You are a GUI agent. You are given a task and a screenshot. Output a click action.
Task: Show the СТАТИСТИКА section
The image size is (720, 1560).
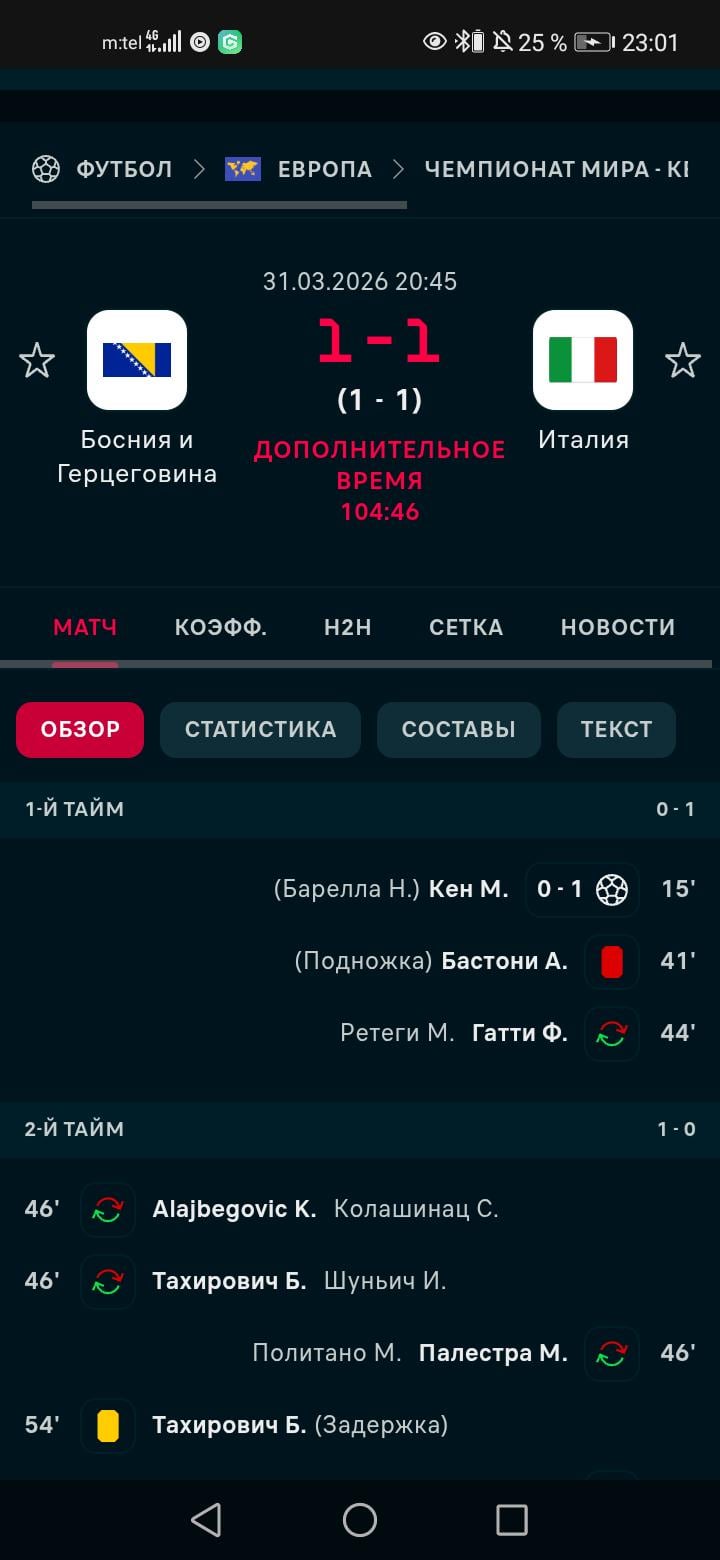(260, 730)
